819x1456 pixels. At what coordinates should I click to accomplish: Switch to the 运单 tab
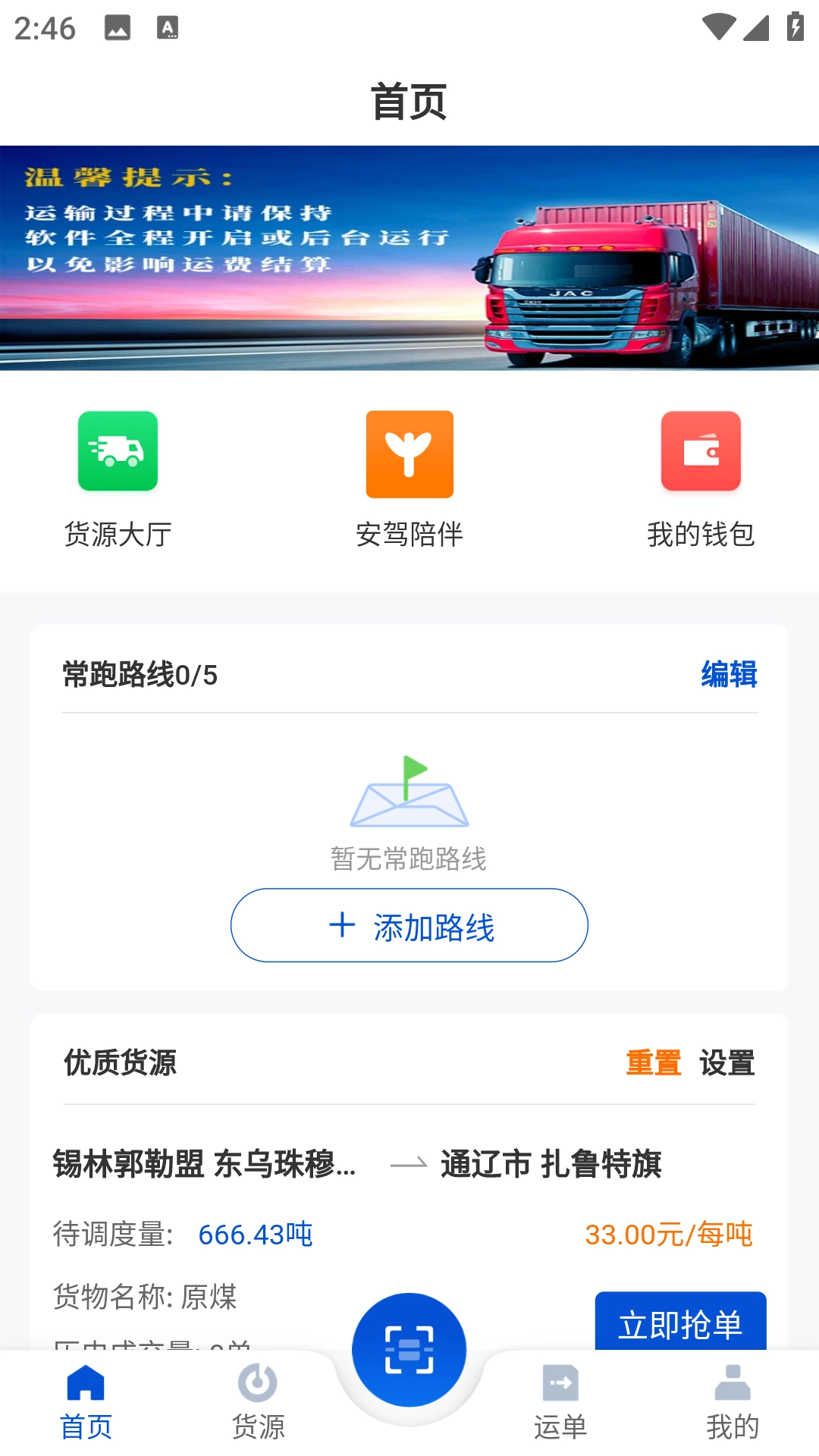pyautogui.click(x=560, y=1401)
